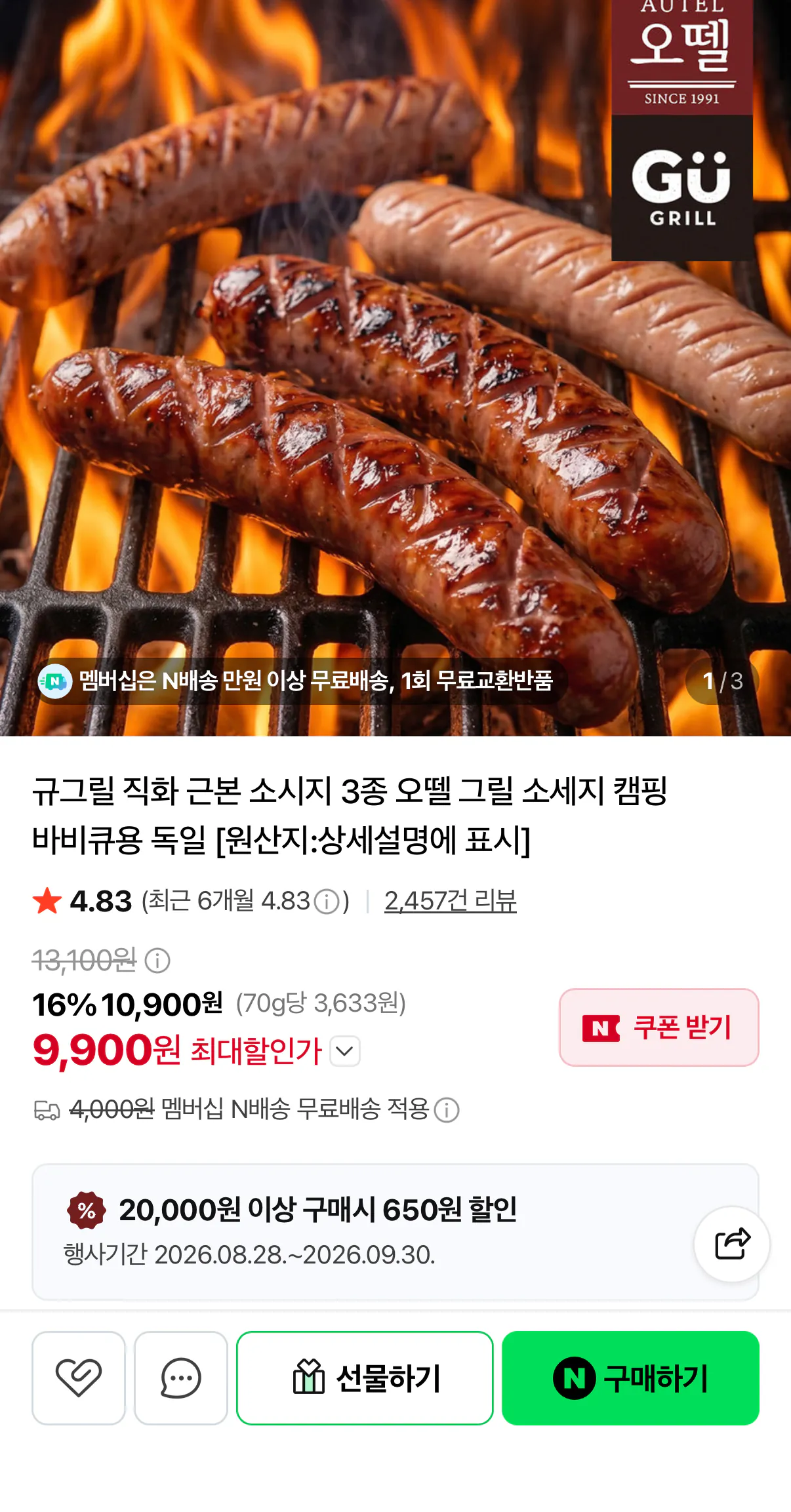Open the 2,457건 리뷰 link
The image size is (791, 1512).
pyautogui.click(x=450, y=901)
